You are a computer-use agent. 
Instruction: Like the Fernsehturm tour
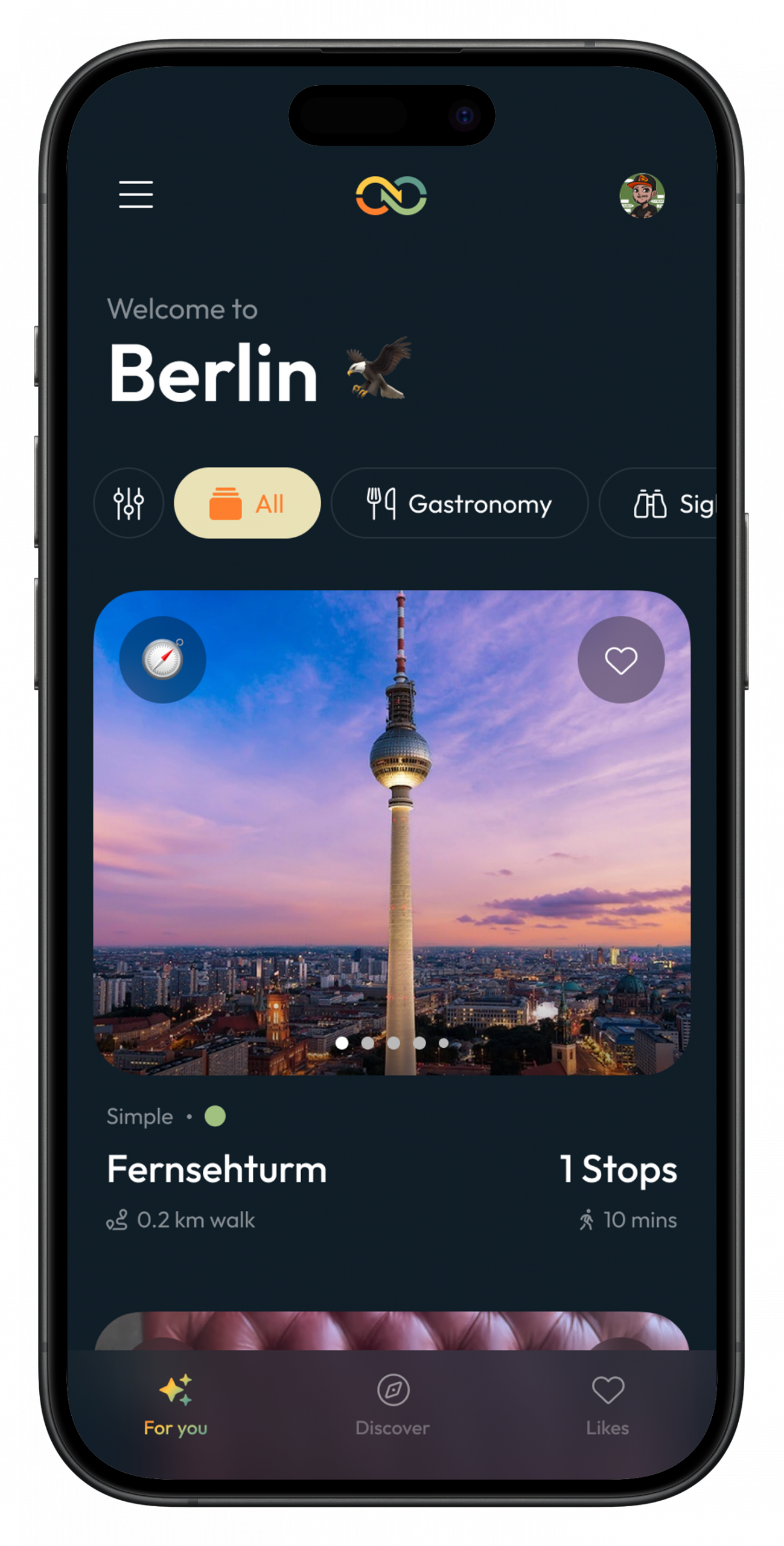(620, 659)
